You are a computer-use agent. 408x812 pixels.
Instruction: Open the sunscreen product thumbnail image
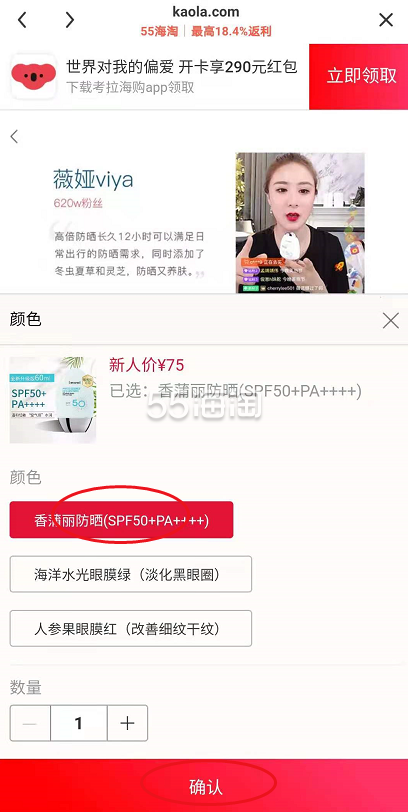[53, 400]
